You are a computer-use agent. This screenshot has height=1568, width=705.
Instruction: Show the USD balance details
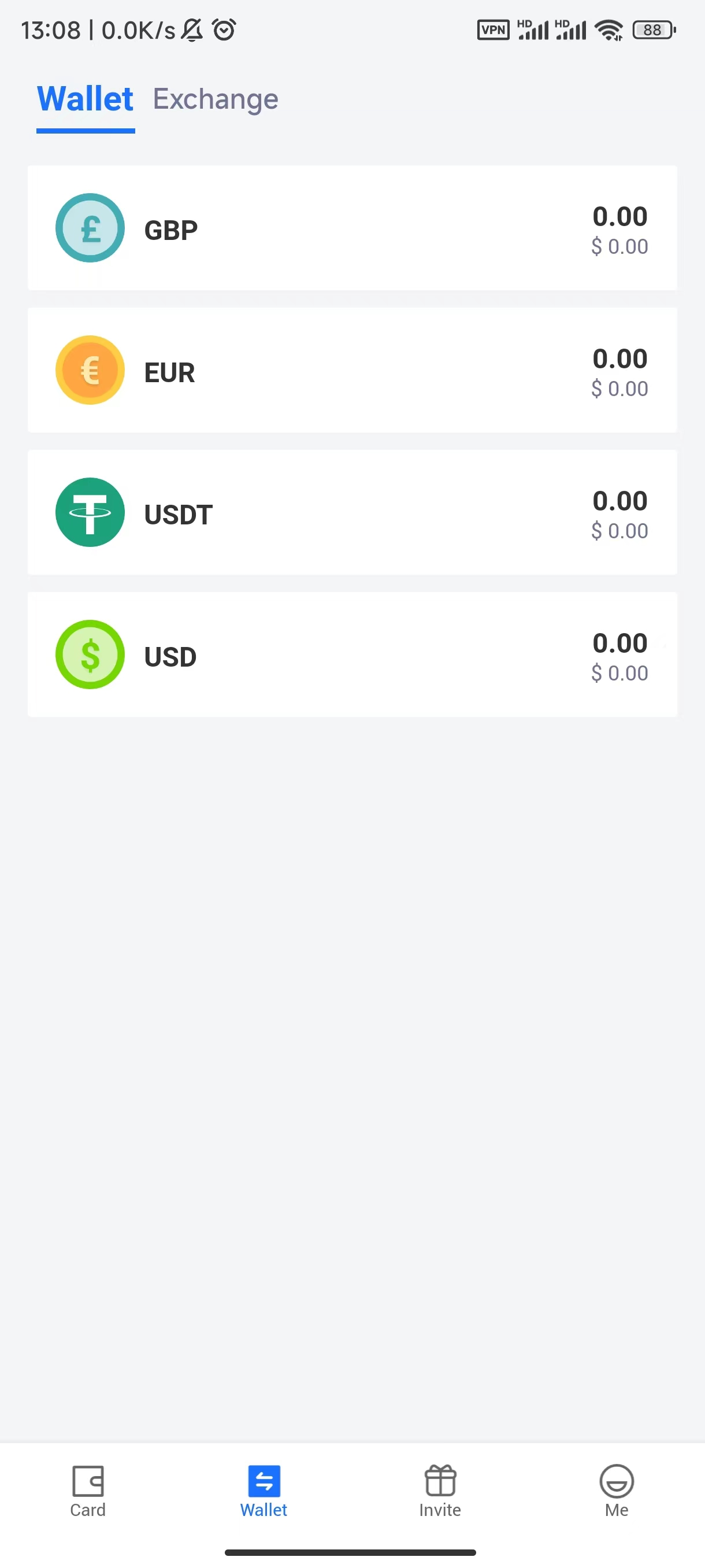coord(352,655)
